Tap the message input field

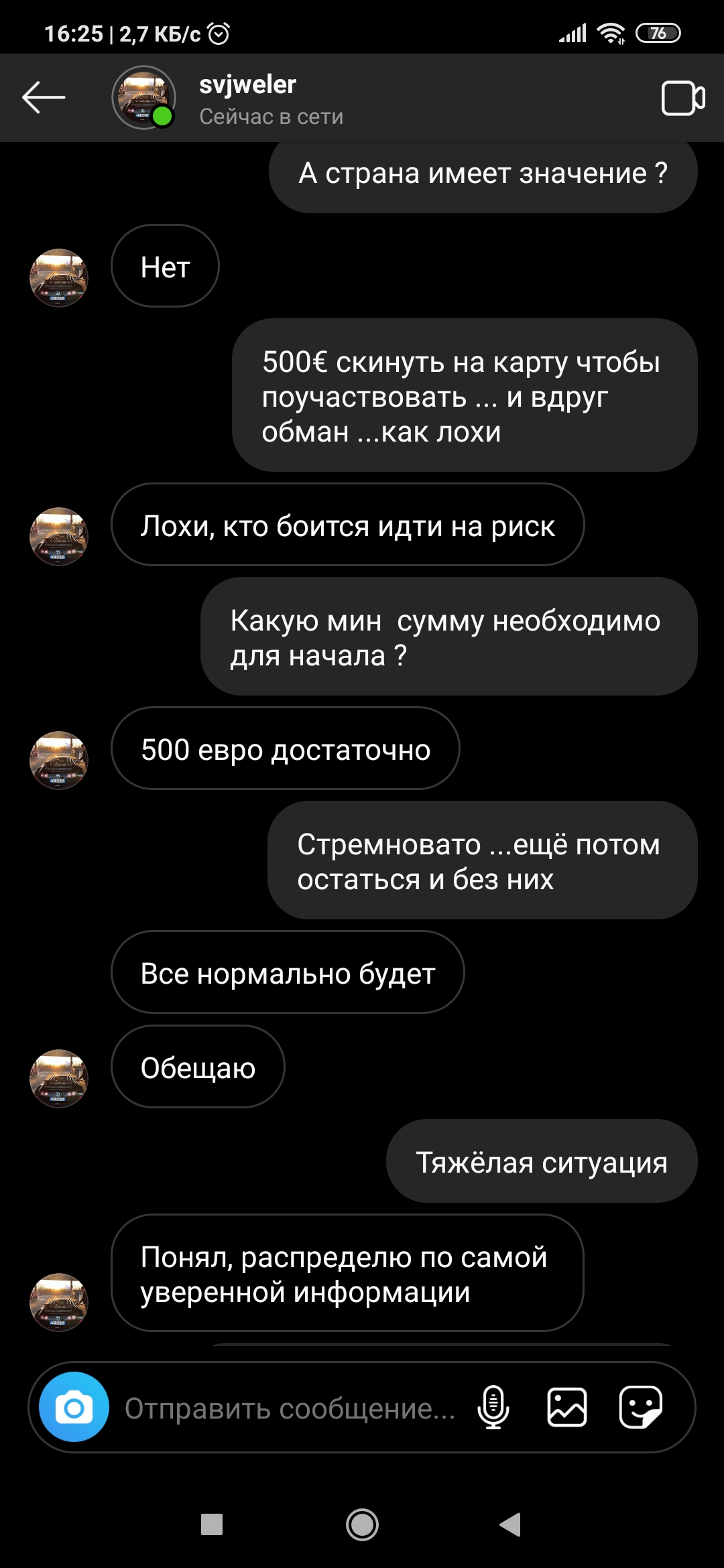pos(290,1408)
